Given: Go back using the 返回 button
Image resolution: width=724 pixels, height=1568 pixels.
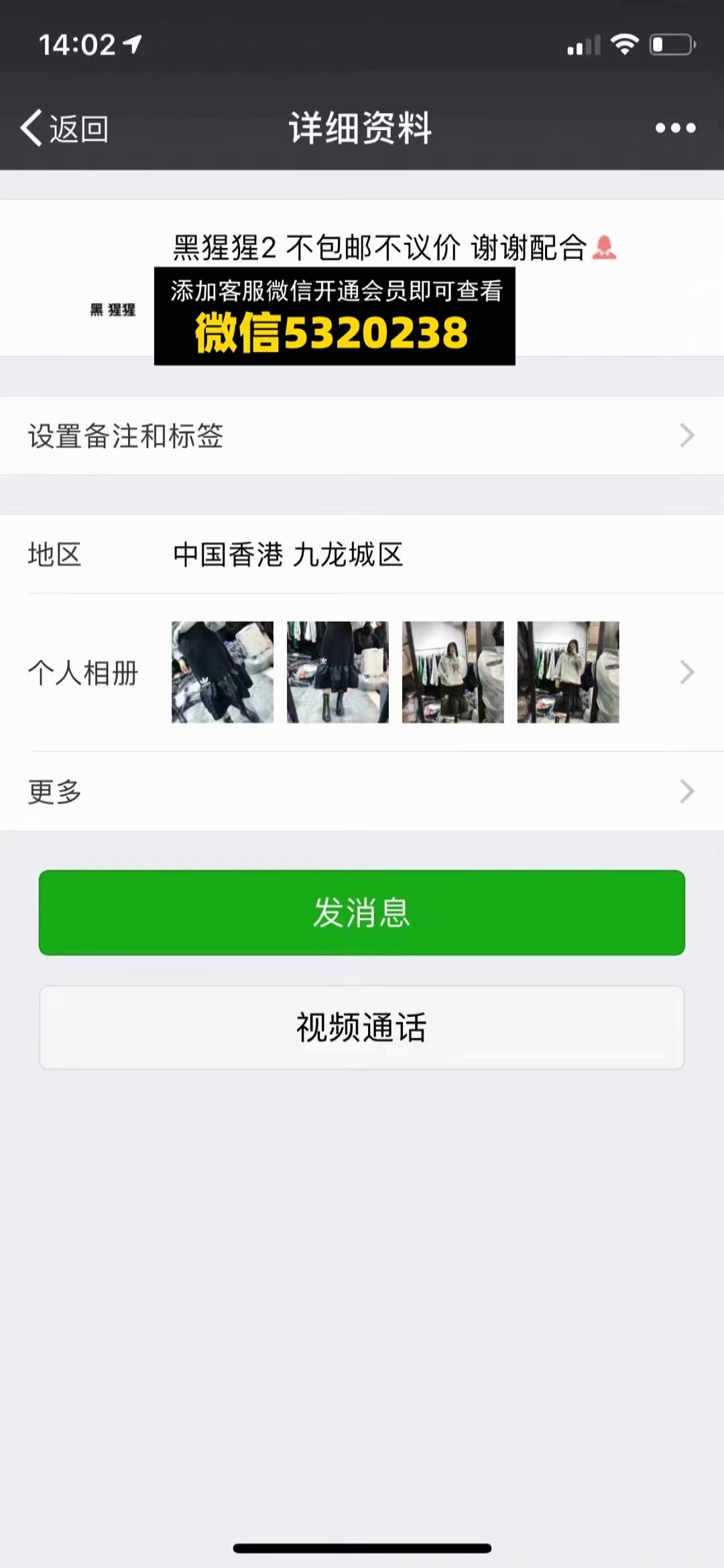Looking at the screenshot, I should click(64, 128).
